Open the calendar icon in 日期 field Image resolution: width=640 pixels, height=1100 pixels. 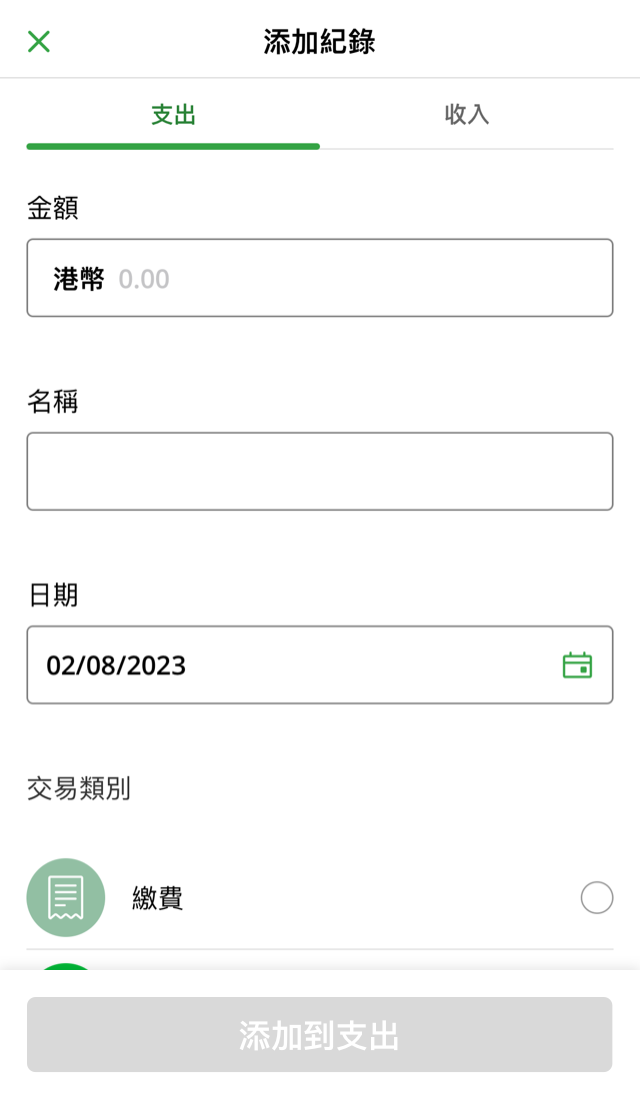577,665
